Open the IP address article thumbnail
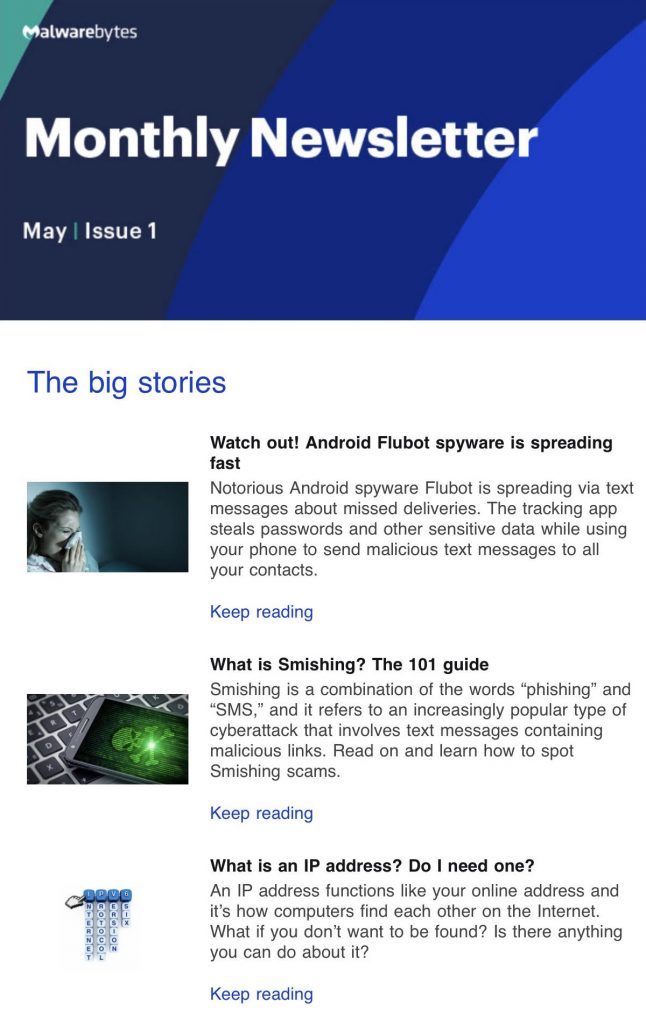The width and height of the screenshot is (646, 1024). pyautogui.click(x=99, y=925)
